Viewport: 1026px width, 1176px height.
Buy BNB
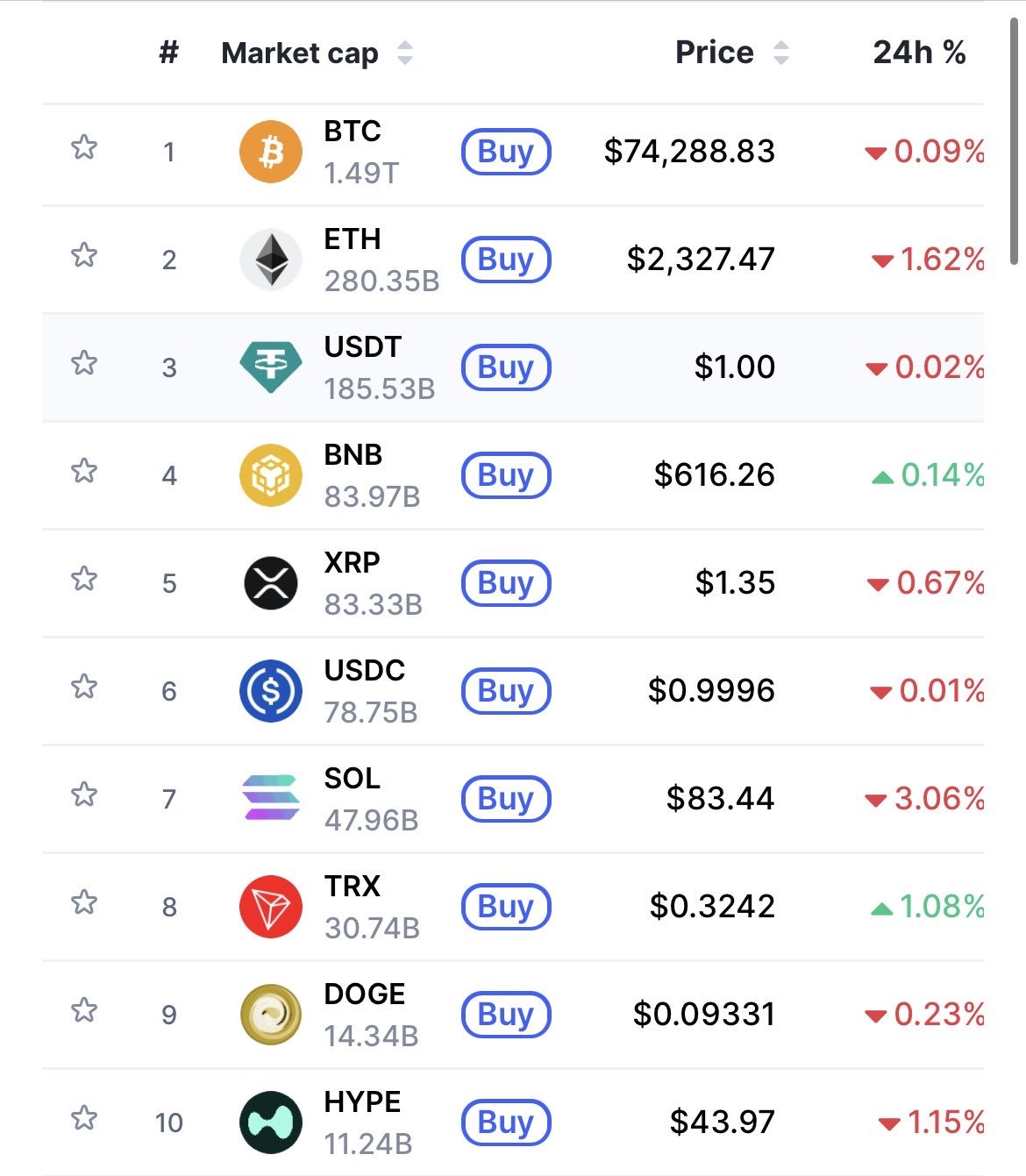(x=506, y=475)
